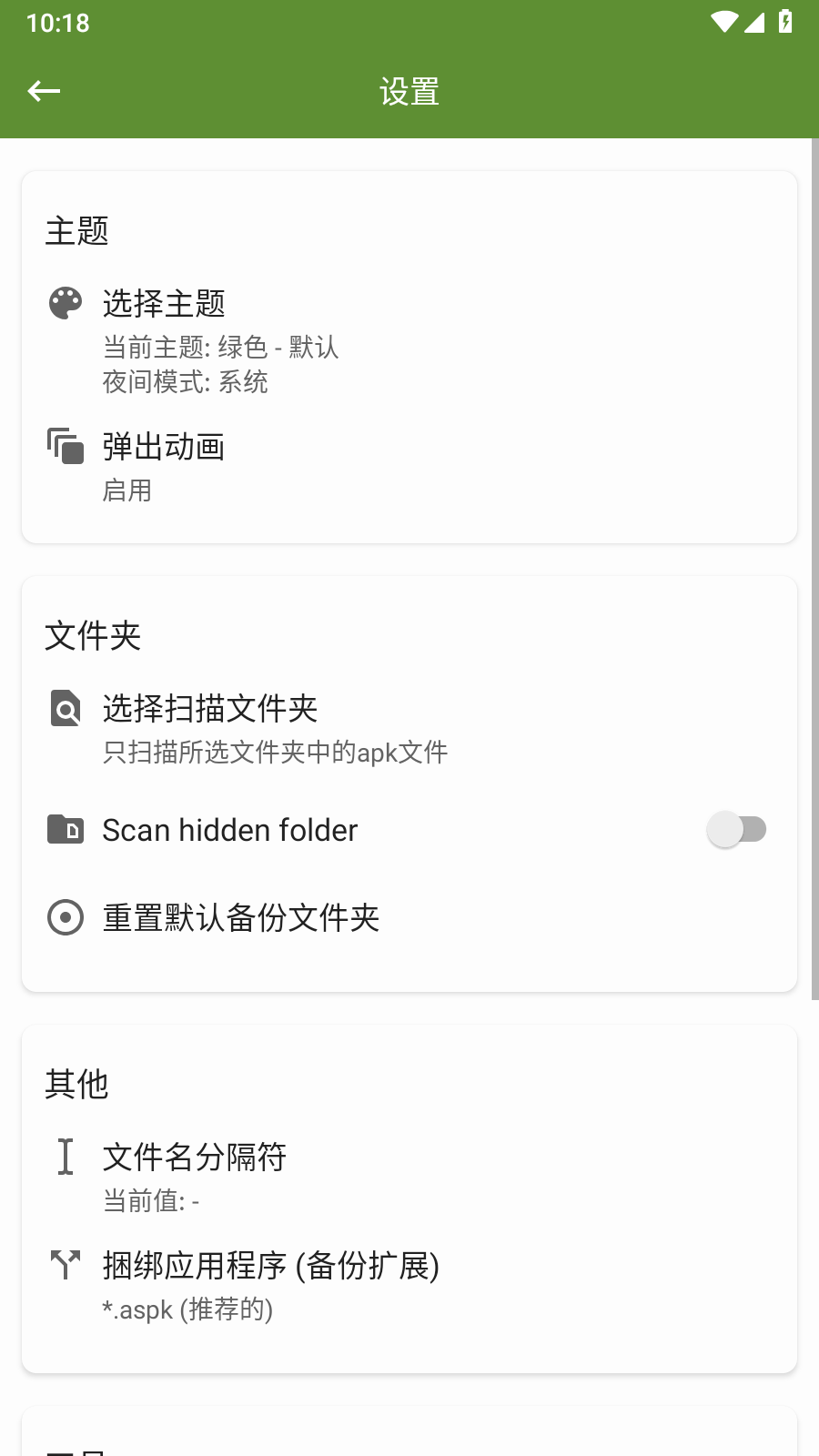Click the folder-search icon for 选择扫描文件夹
The width and height of the screenshot is (819, 1456).
pos(64,709)
